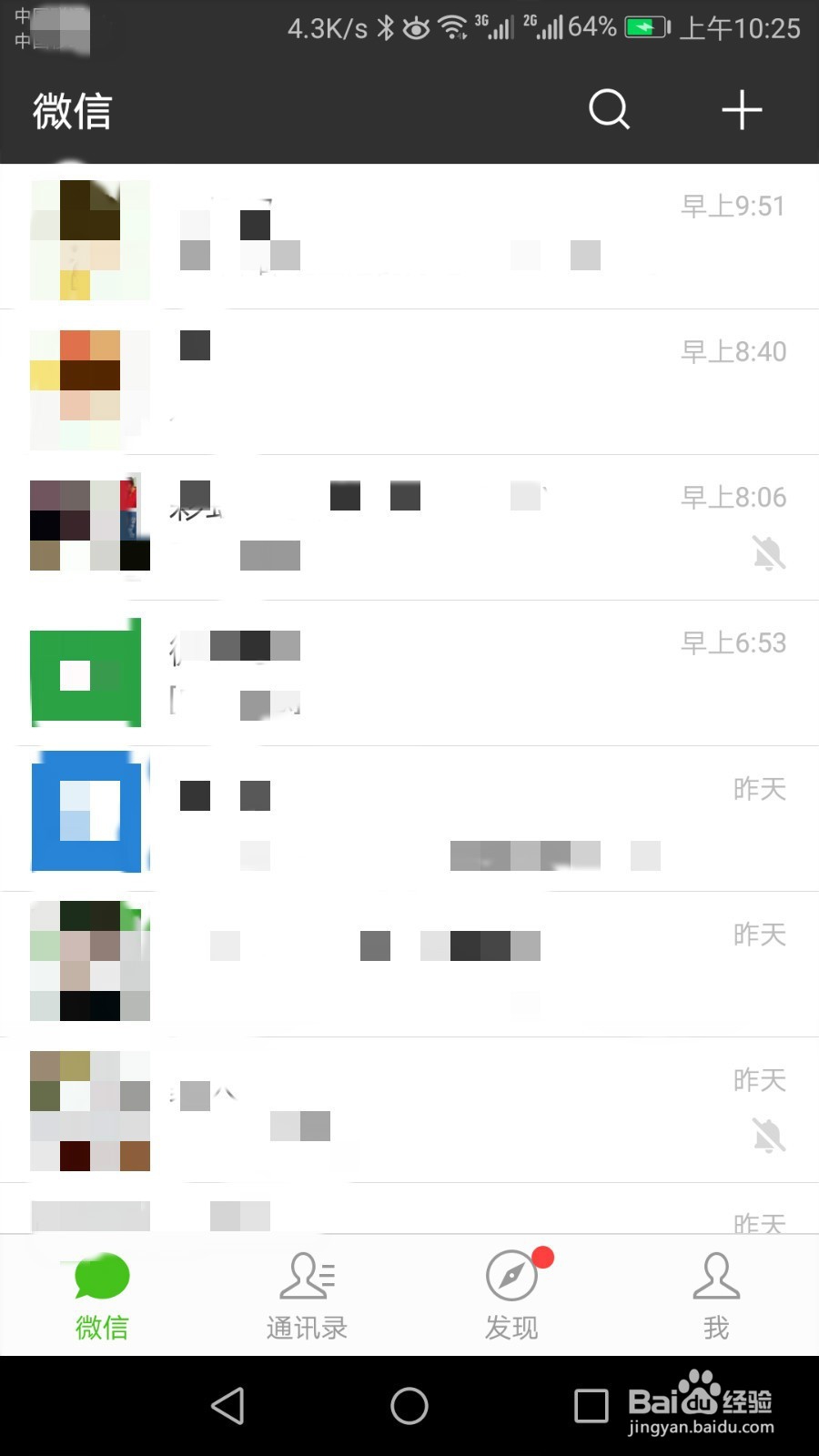Tap the plus icon to add contacts
The height and width of the screenshot is (1456, 819).
(x=743, y=109)
